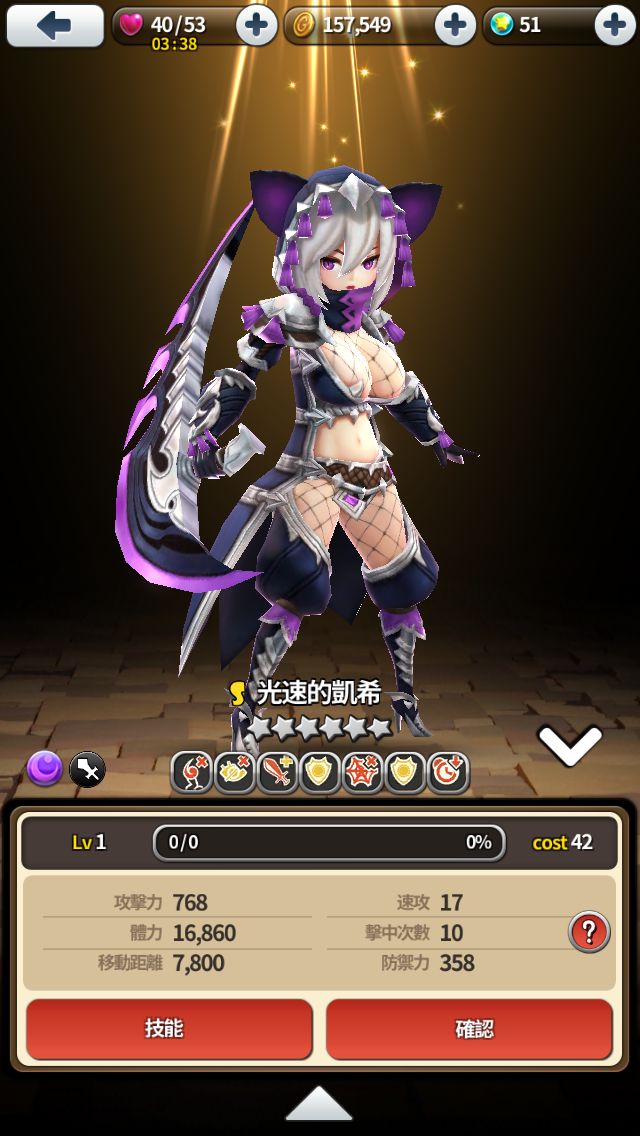Go back with the arrow button
640x1136 pixels.
(x=55, y=26)
